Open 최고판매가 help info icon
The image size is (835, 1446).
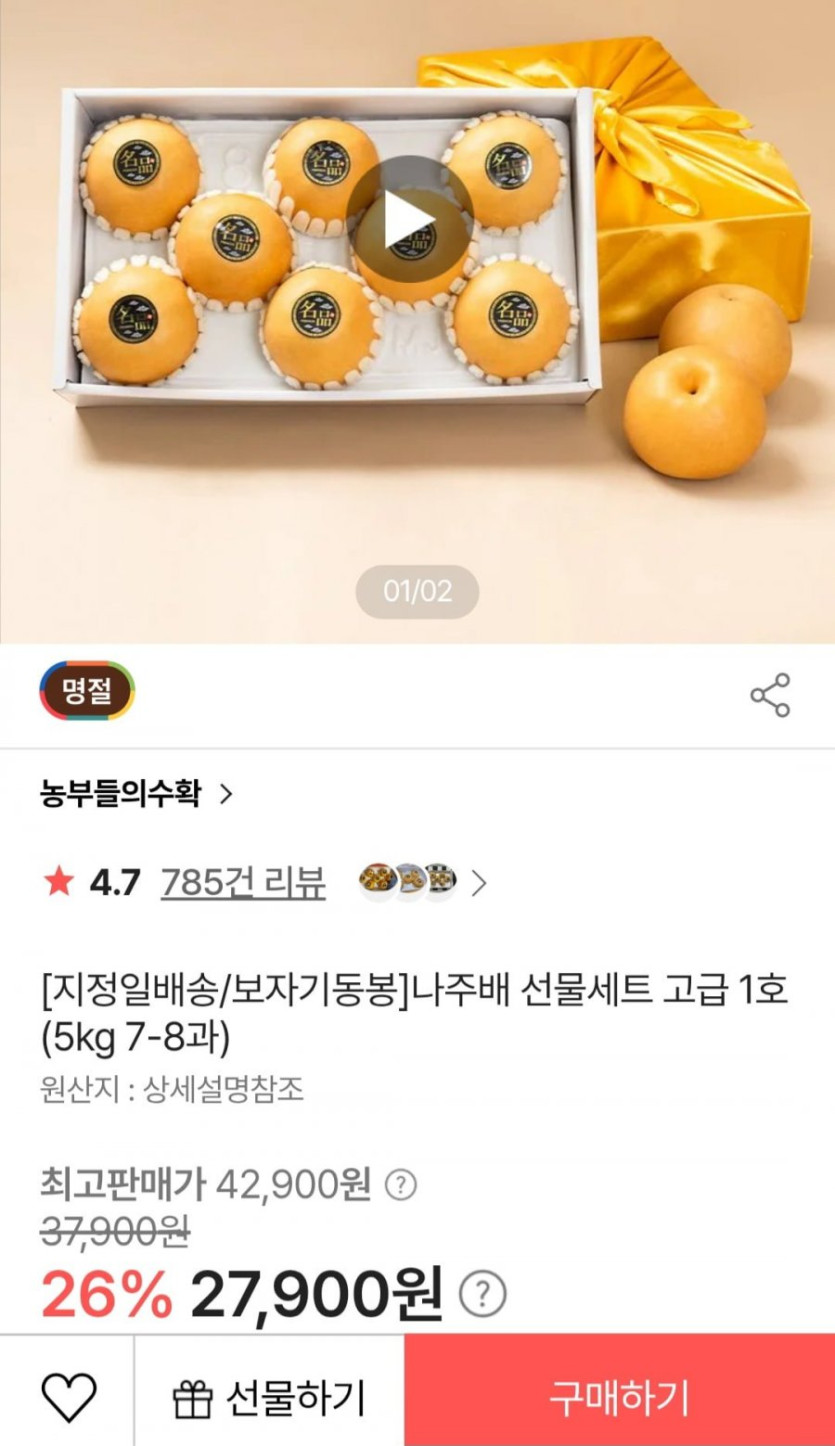coord(400,1185)
